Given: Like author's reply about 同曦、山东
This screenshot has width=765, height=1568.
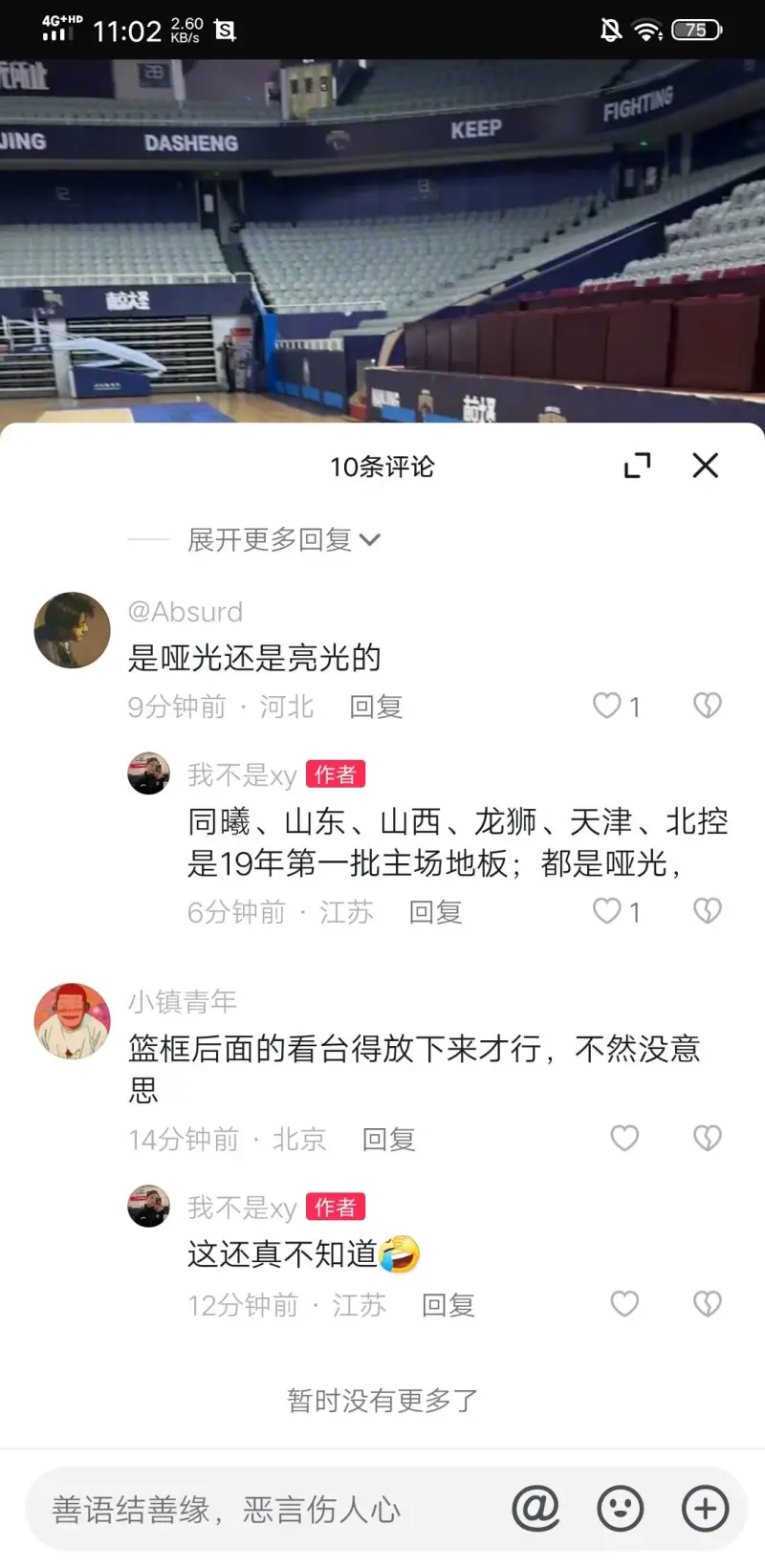Looking at the screenshot, I should point(607,911).
